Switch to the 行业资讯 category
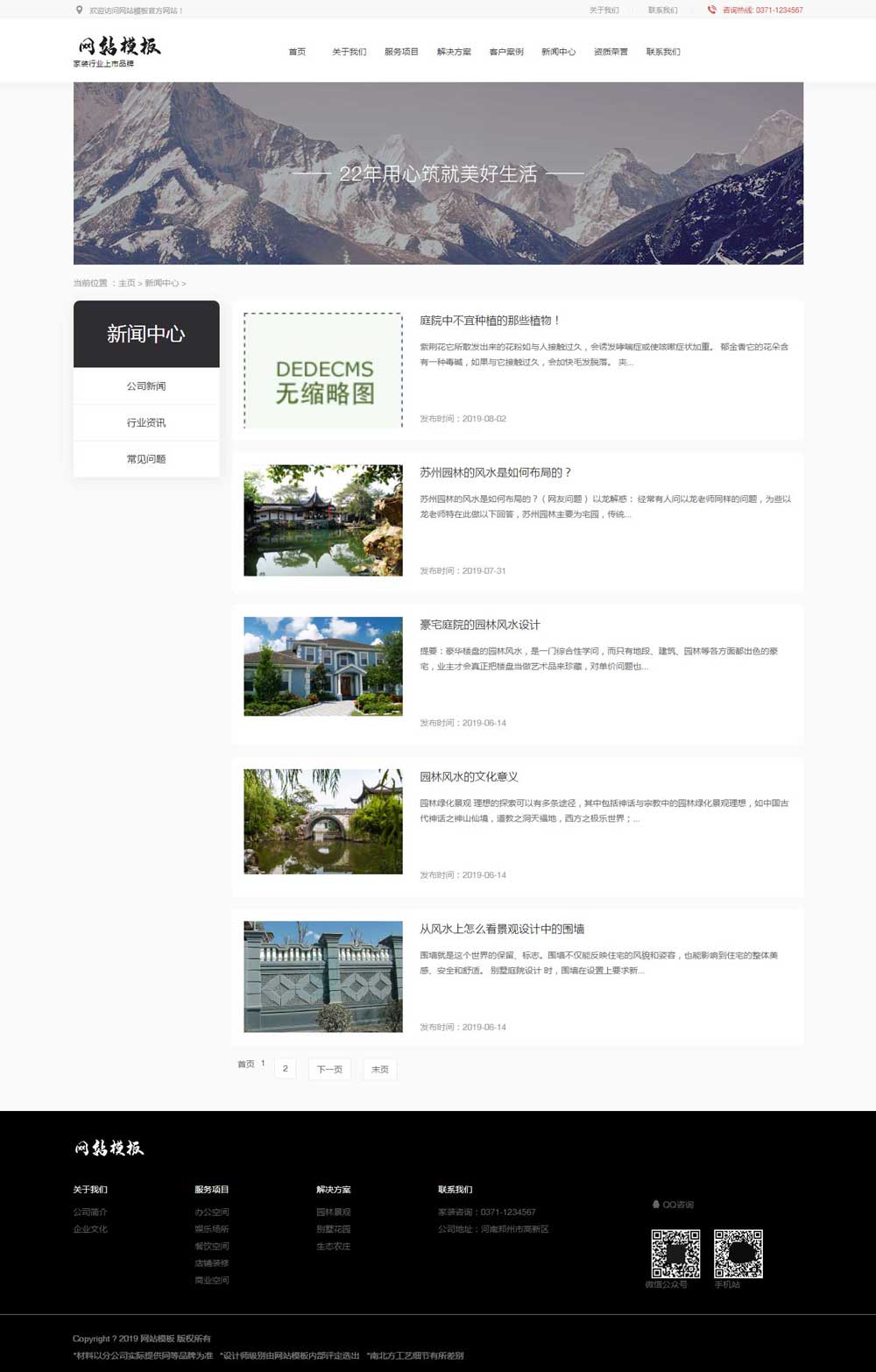The image size is (876, 1372). coord(145,422)
